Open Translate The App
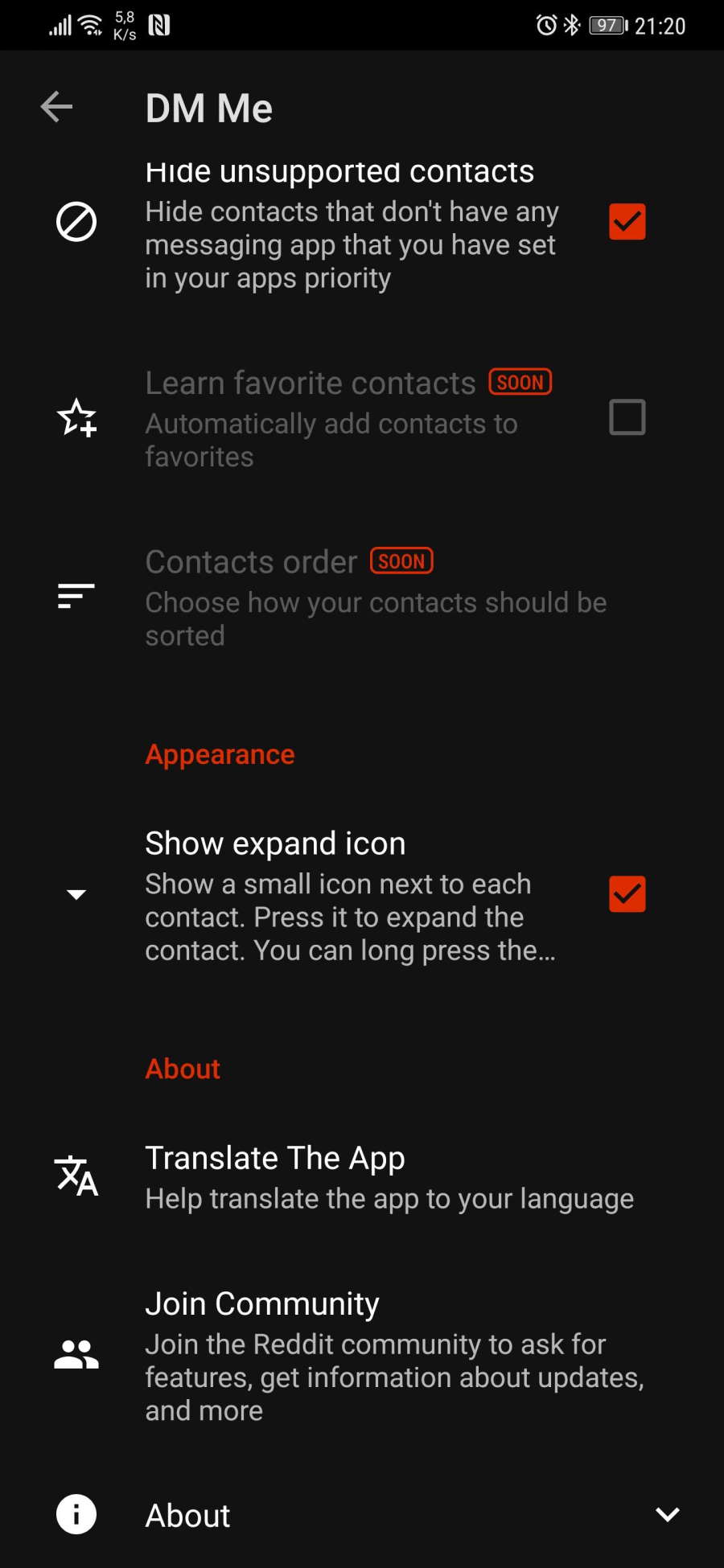This screenshot has height=1568, width=724. pos(362,1177)
